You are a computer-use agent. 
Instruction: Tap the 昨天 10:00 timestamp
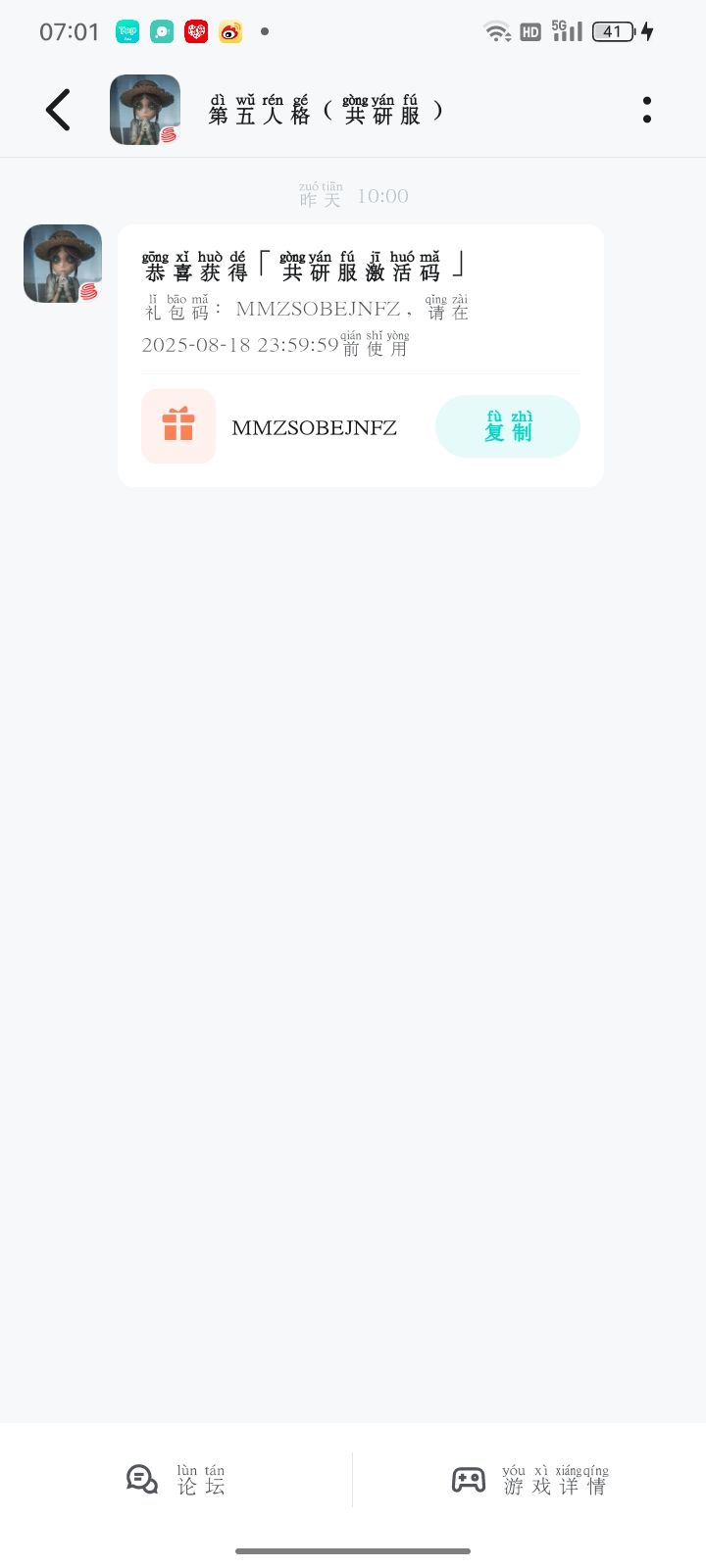[x=353, y=194]
